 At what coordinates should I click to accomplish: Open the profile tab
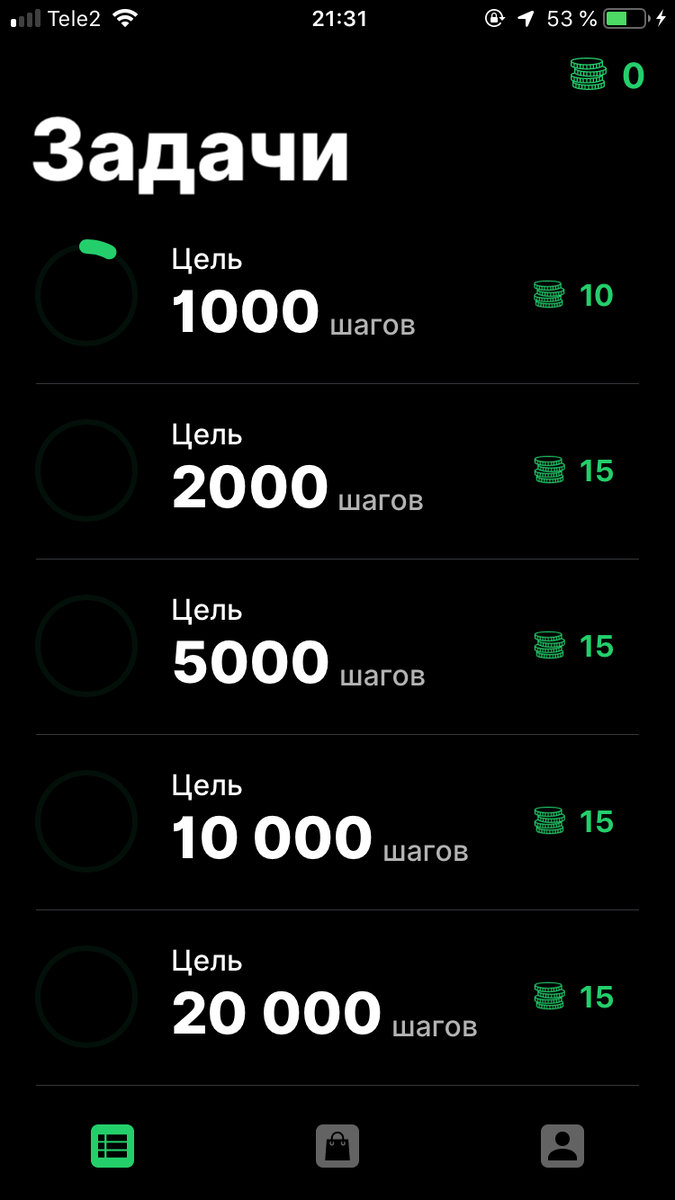(x=562, y=1146)
